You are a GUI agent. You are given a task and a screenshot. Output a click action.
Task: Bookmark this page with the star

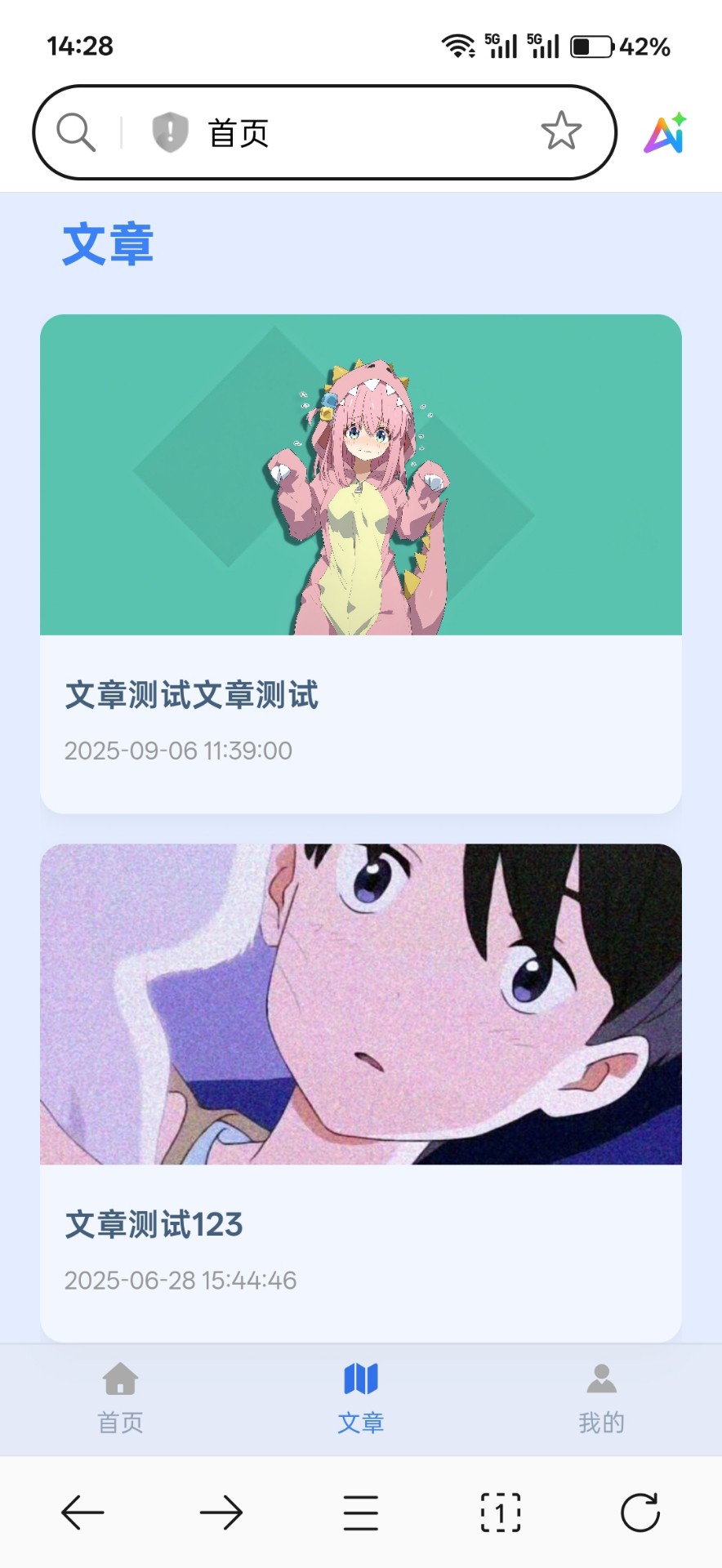pyautogui.click(x=561, y=131)
